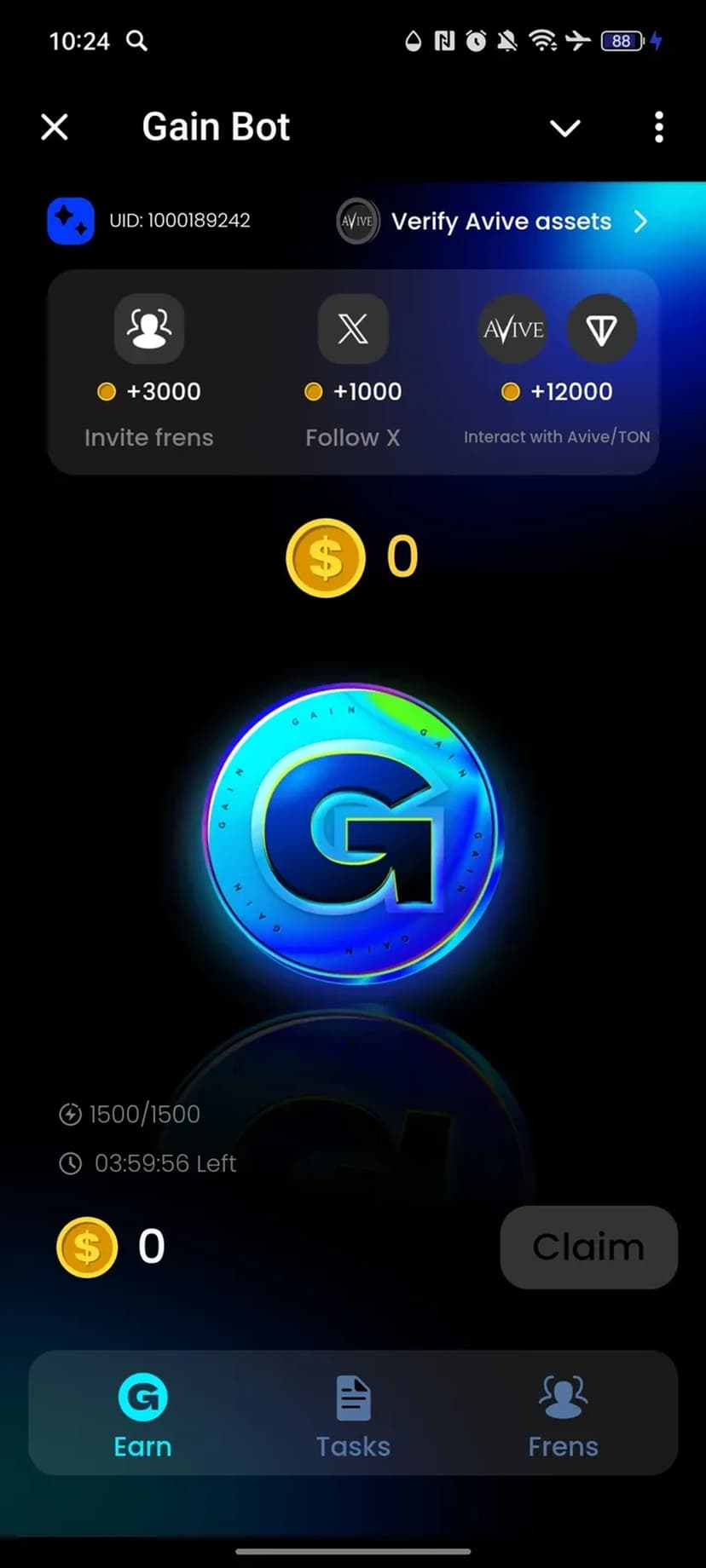Tap the big glowing G coin
The height and width of the screenshot is (1568, 706).
click(353, 831)
